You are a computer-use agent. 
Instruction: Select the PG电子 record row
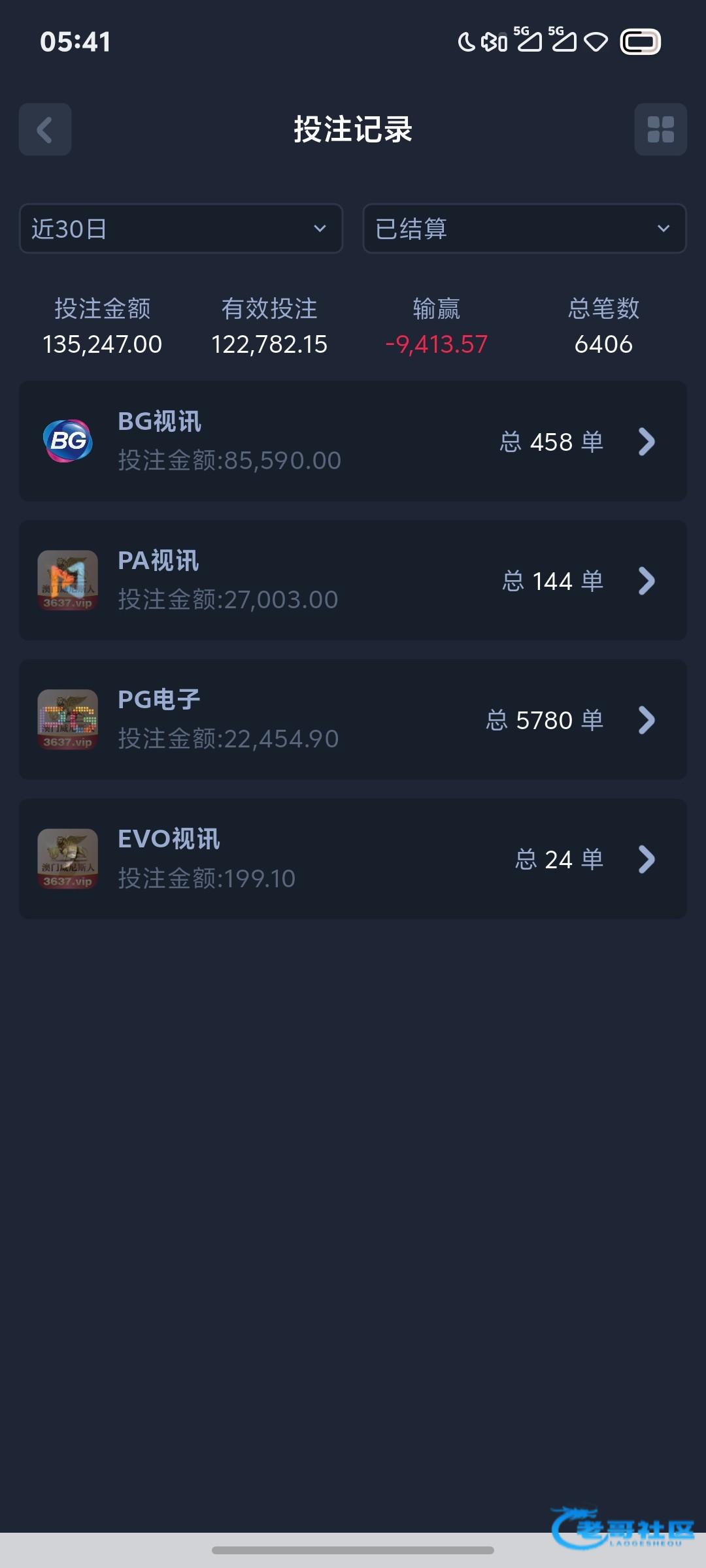353,719
